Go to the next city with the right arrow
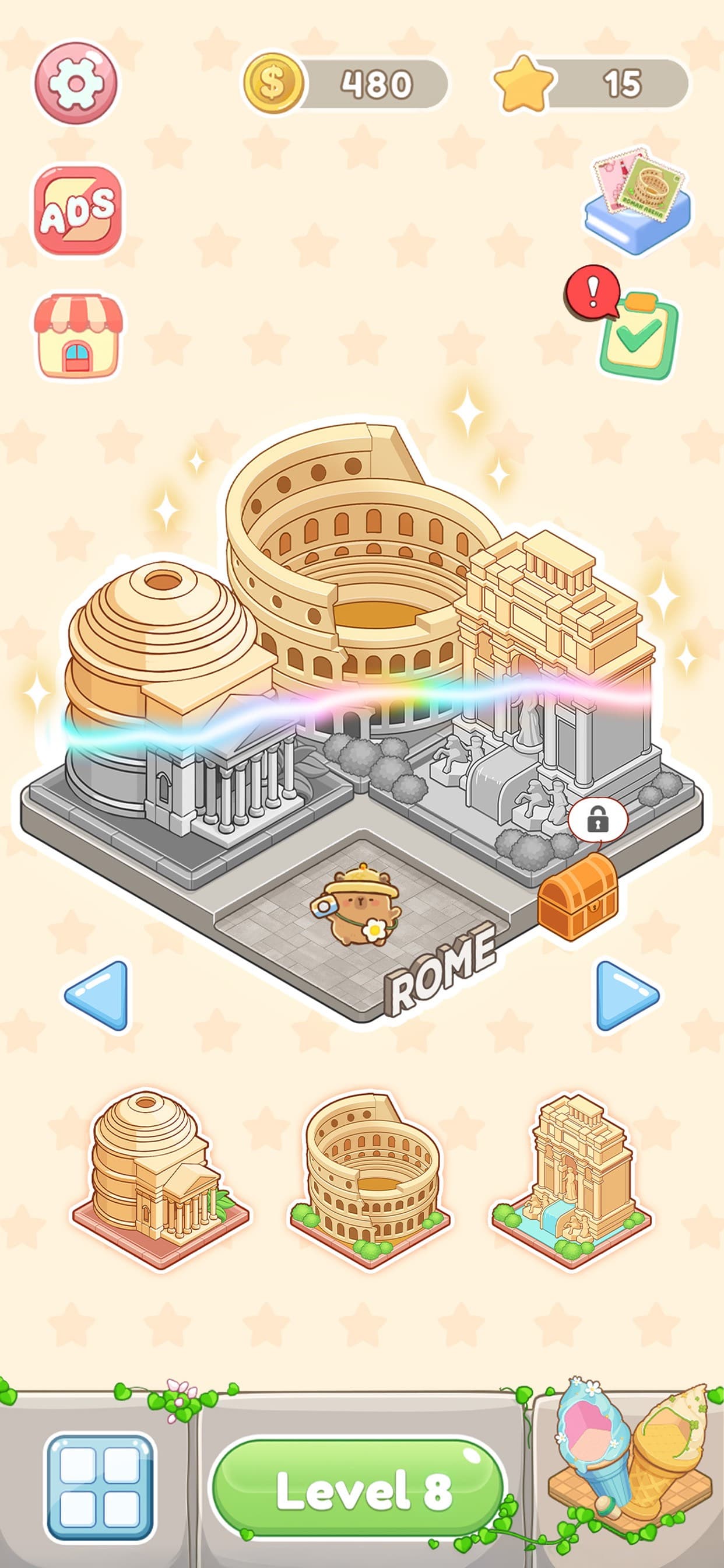Image resolution: width=724 pixels, height=1568 pixels. pos(627,996)
